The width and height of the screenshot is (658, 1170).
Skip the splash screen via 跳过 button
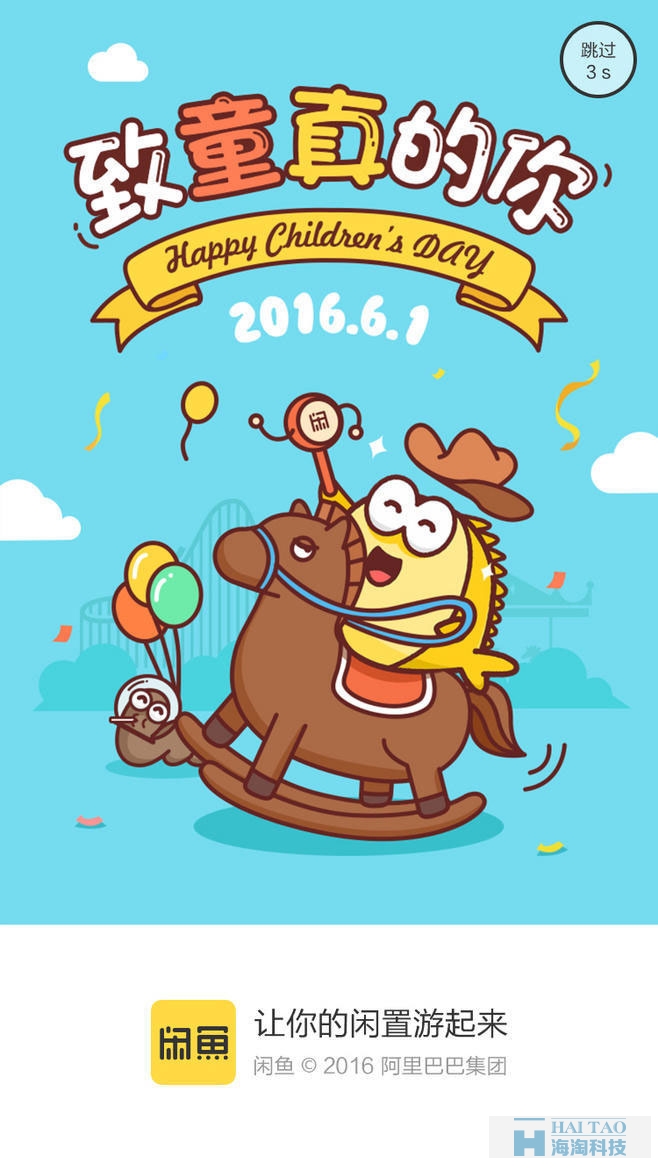coord(598,60)
